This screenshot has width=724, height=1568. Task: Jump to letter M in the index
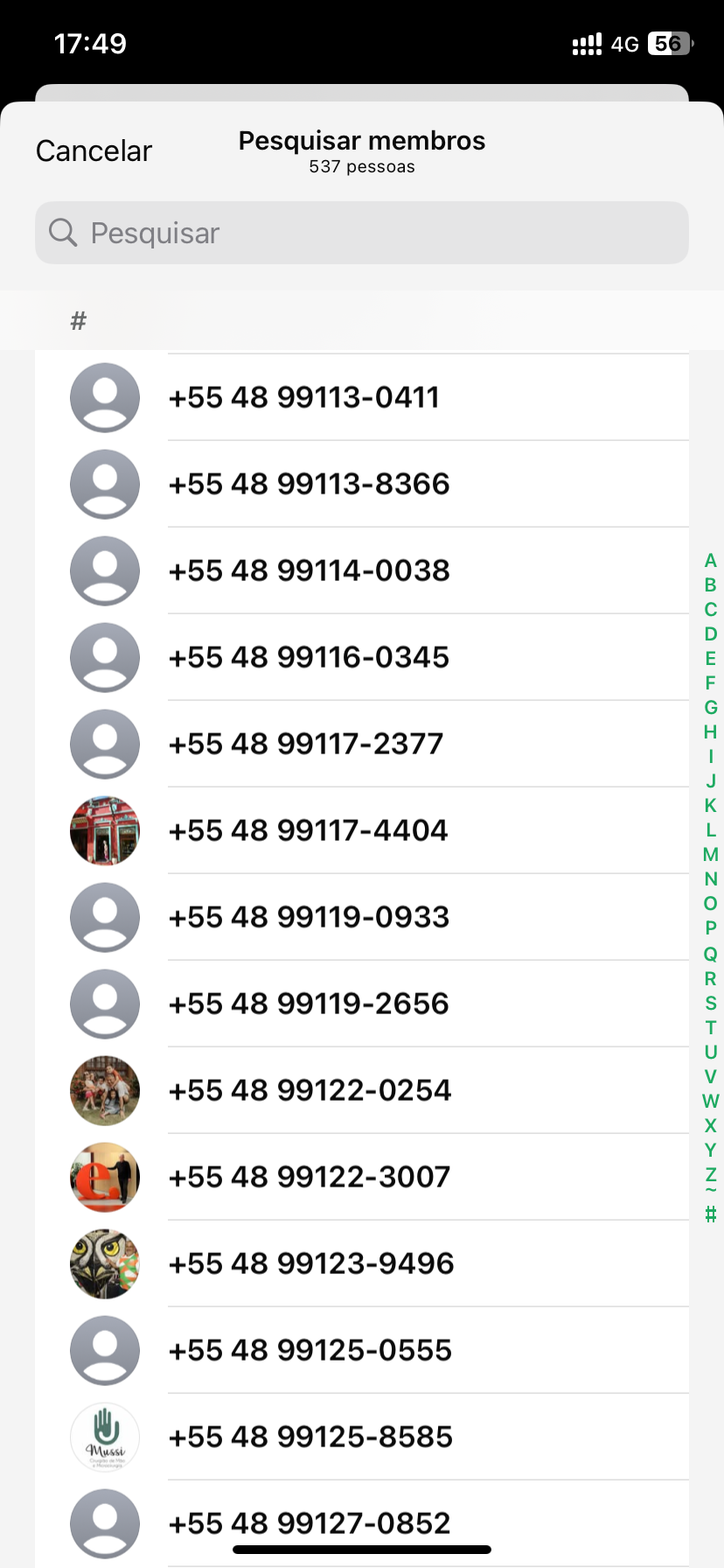(710, 854)
